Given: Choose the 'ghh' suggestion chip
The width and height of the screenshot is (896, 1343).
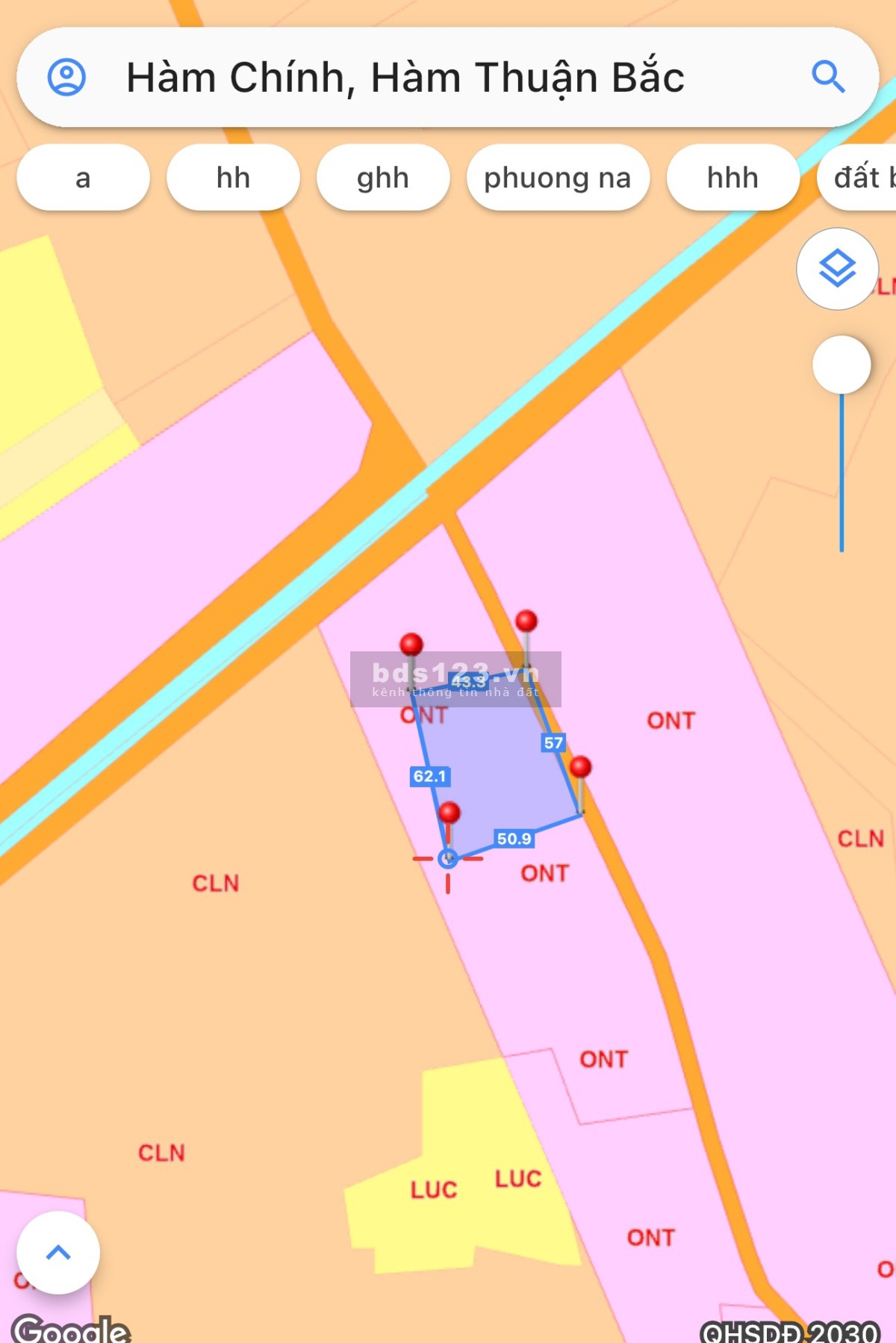Looking at the screenshot, I should (383, 178).
